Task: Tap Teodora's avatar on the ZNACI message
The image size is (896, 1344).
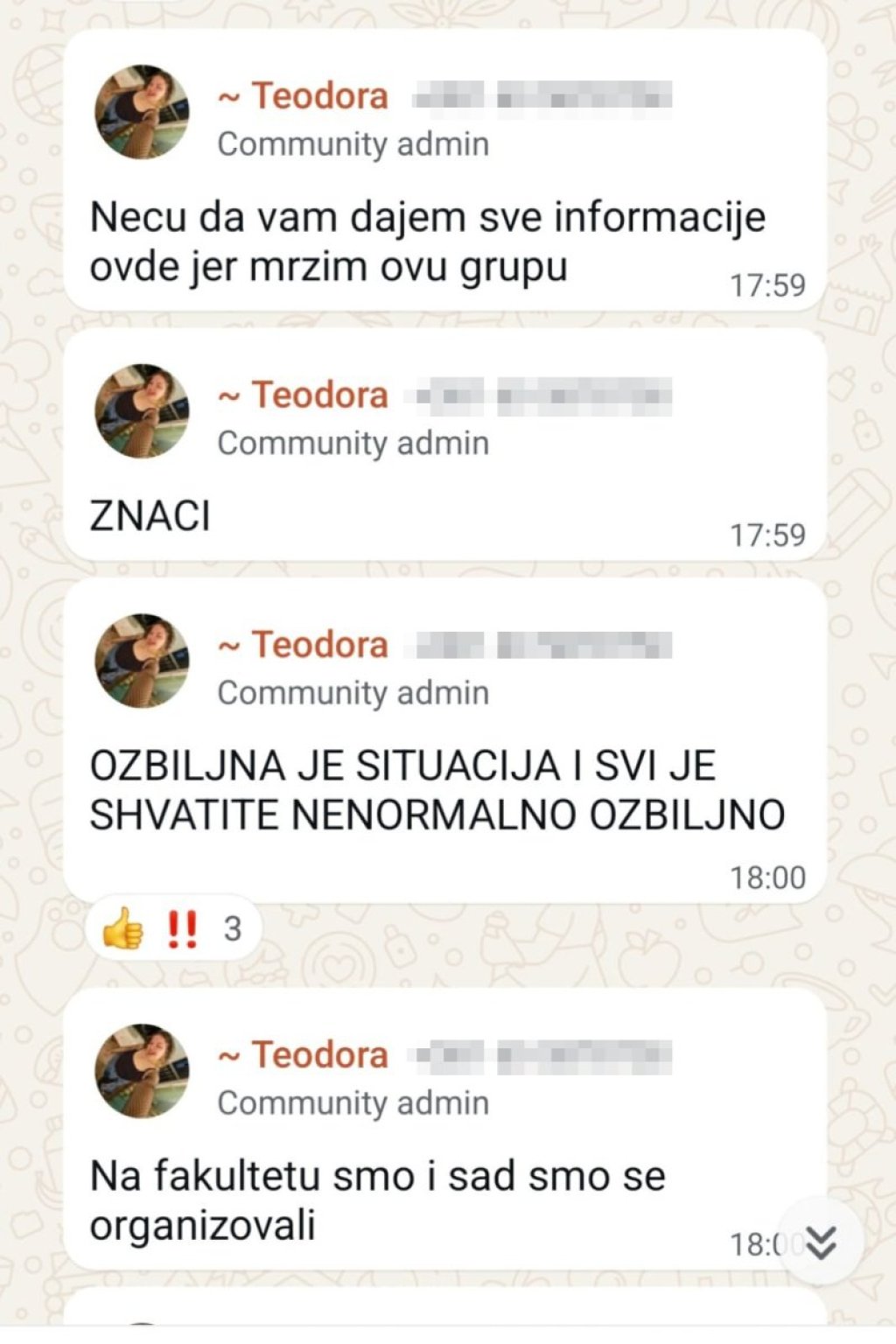Action: point(142,411)
